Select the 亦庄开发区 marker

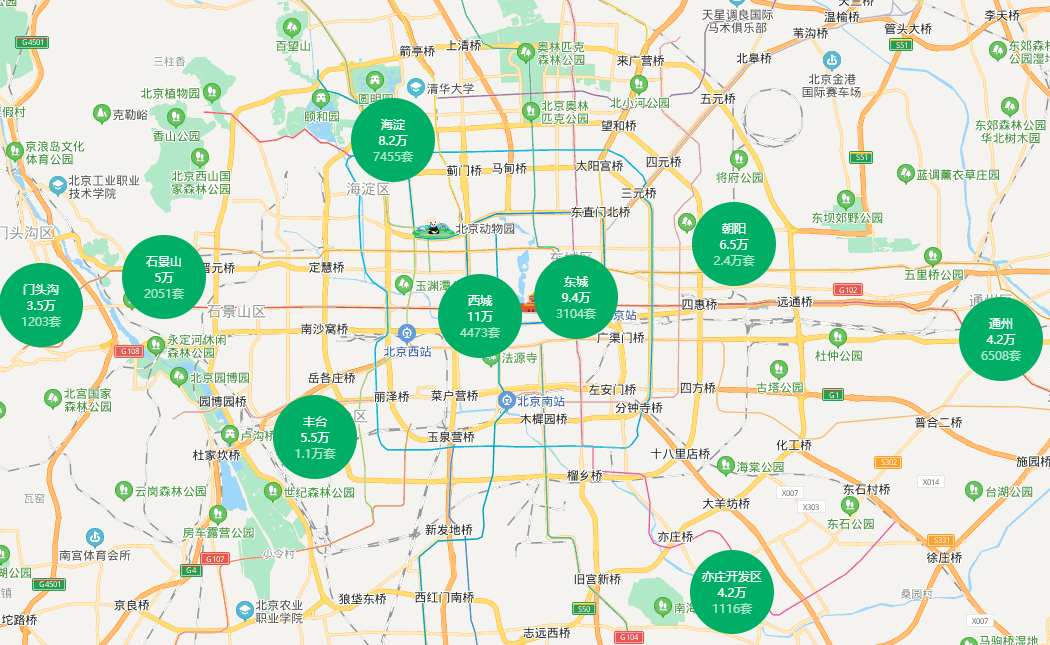732,592
